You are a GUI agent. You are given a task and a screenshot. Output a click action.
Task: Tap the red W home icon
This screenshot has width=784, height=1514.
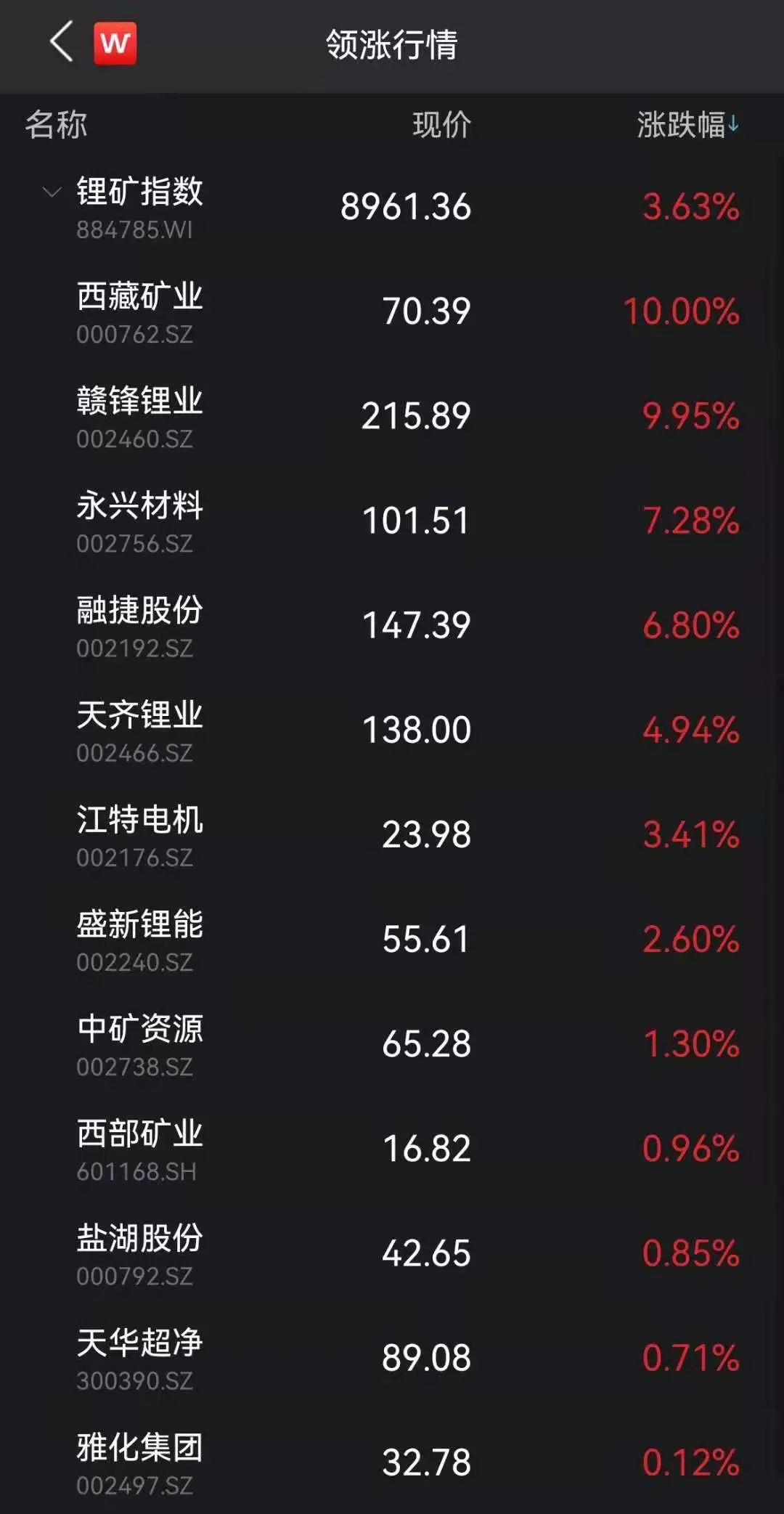[x=115, y=43]
